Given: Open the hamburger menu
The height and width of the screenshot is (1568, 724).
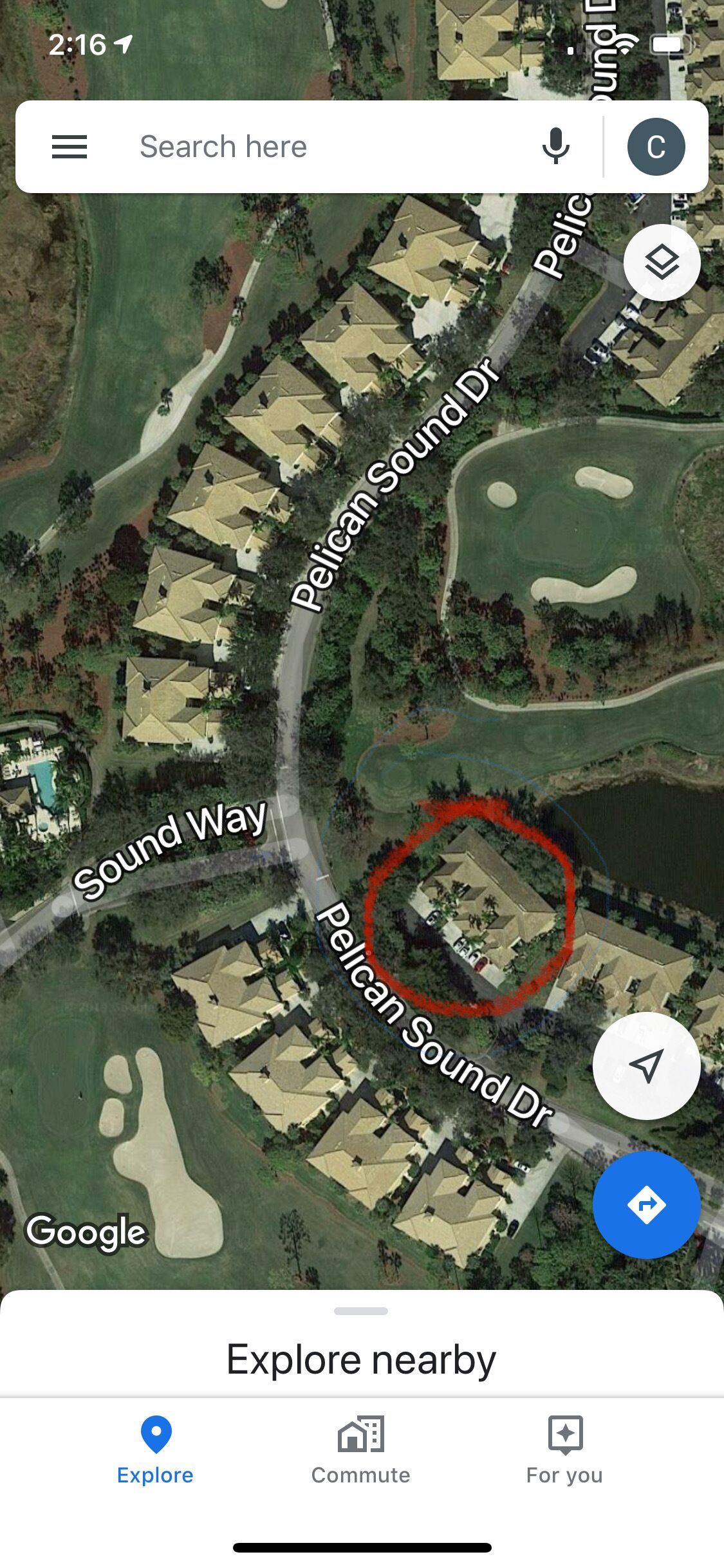Looking at the screenshot, I should tap(70, 147).
